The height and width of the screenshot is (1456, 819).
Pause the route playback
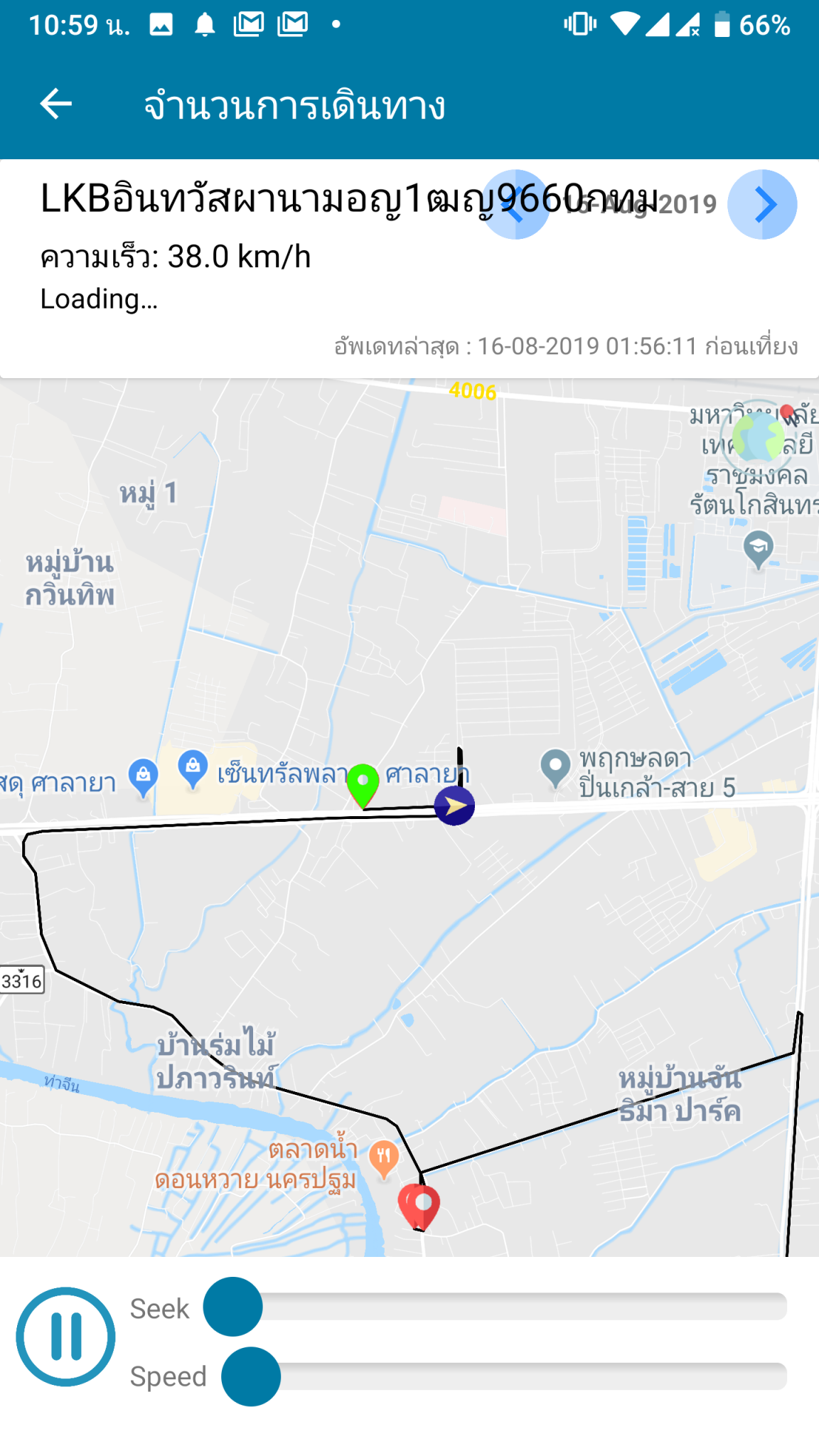pos(65,1337)
